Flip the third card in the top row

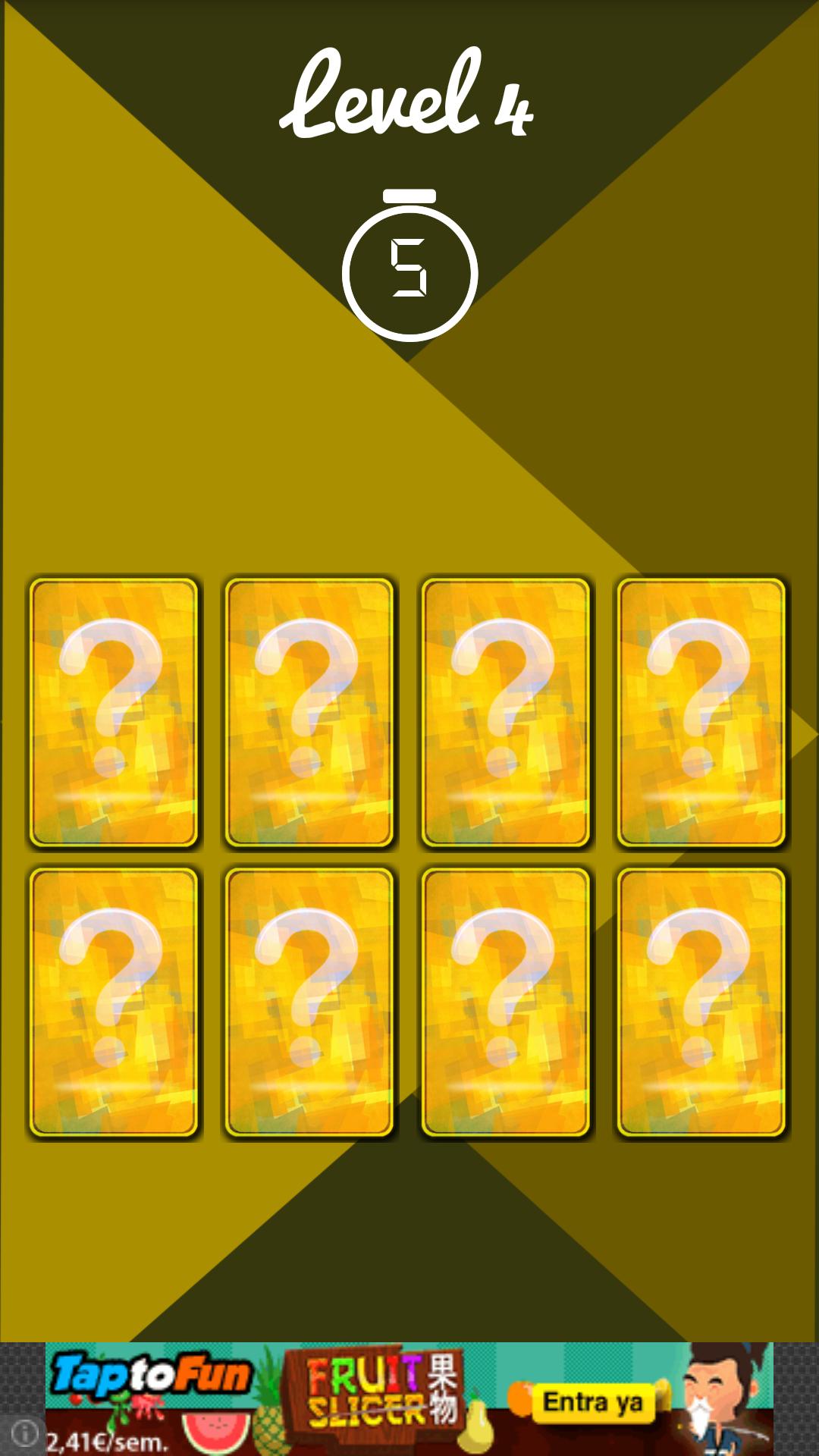pos(505,713)
